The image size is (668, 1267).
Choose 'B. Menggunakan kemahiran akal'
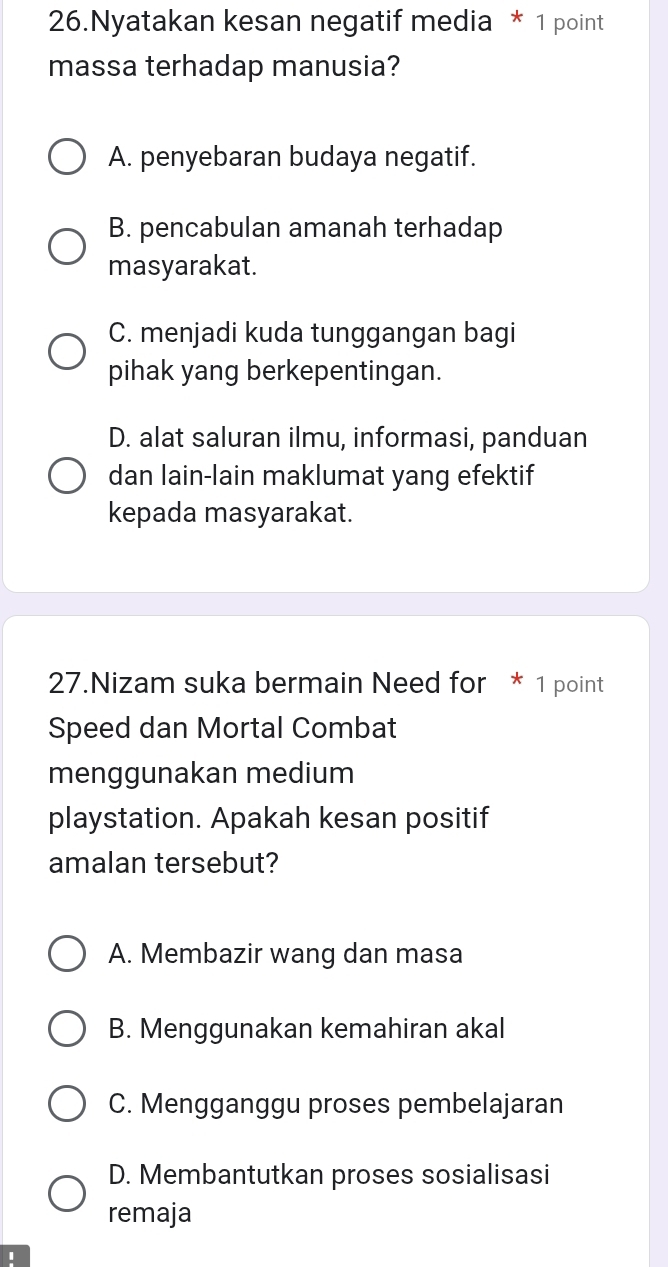[x=67, y=1029]
